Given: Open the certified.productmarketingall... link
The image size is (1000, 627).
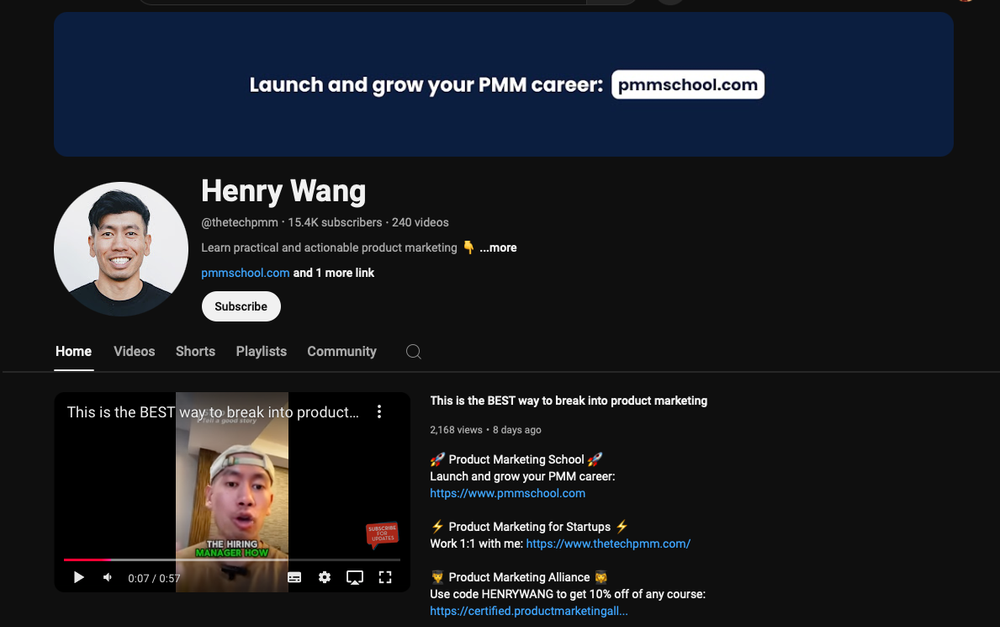Looking at the screenshot, I should pyautogui.click(x=528, y=611).
